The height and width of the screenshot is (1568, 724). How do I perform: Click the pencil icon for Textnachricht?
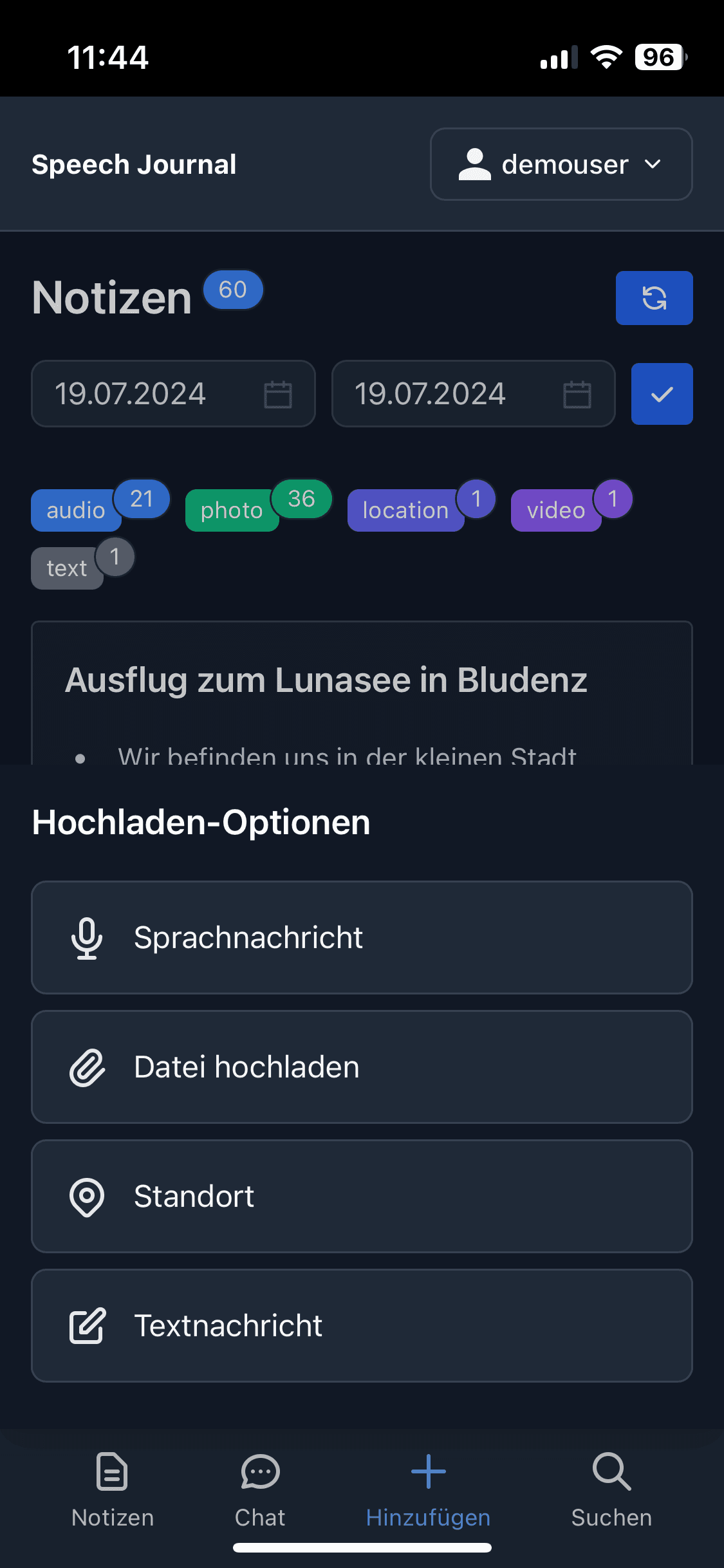pos(88,1326)
